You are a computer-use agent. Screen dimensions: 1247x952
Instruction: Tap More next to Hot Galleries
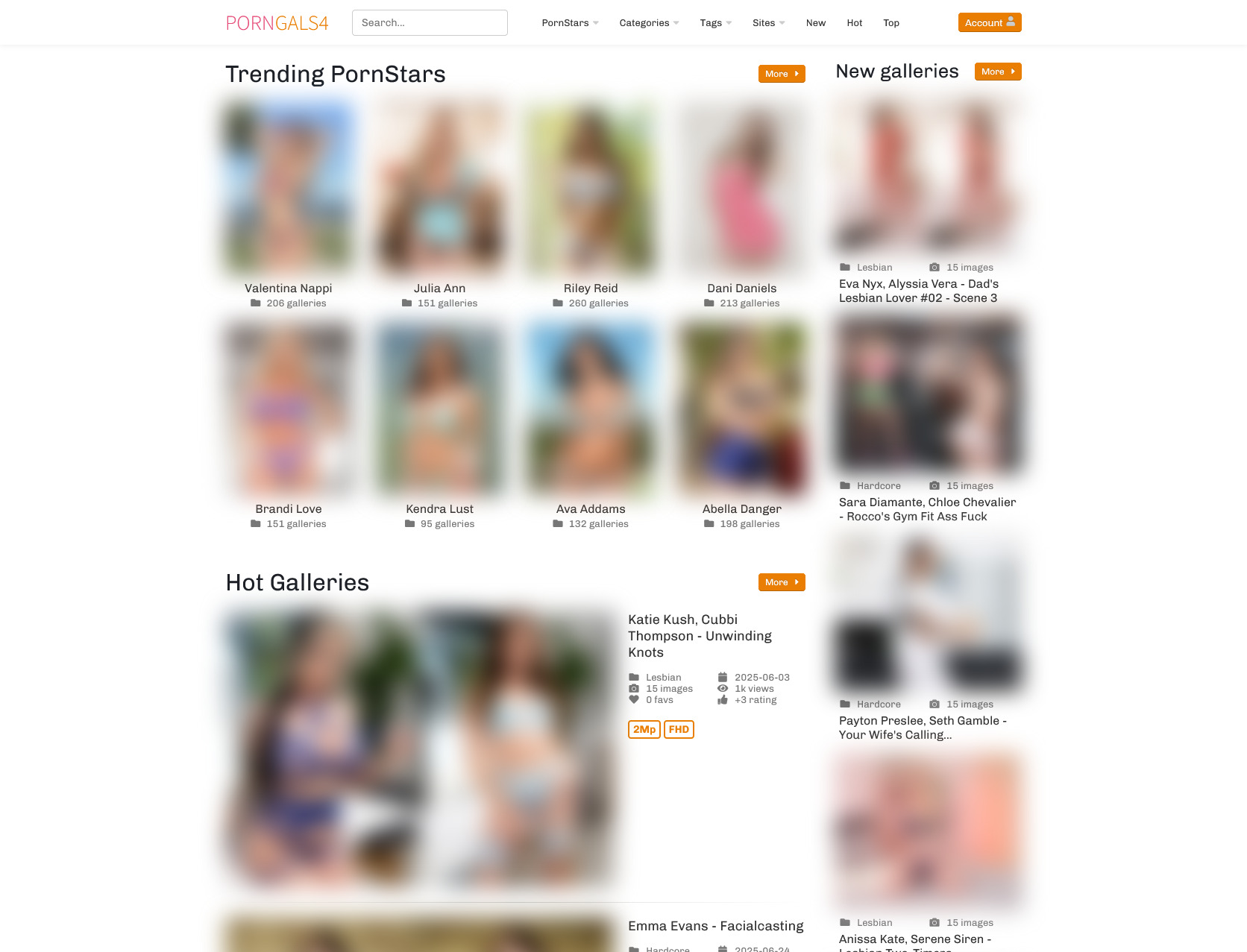pyautogui.click(x=781, y=582)
